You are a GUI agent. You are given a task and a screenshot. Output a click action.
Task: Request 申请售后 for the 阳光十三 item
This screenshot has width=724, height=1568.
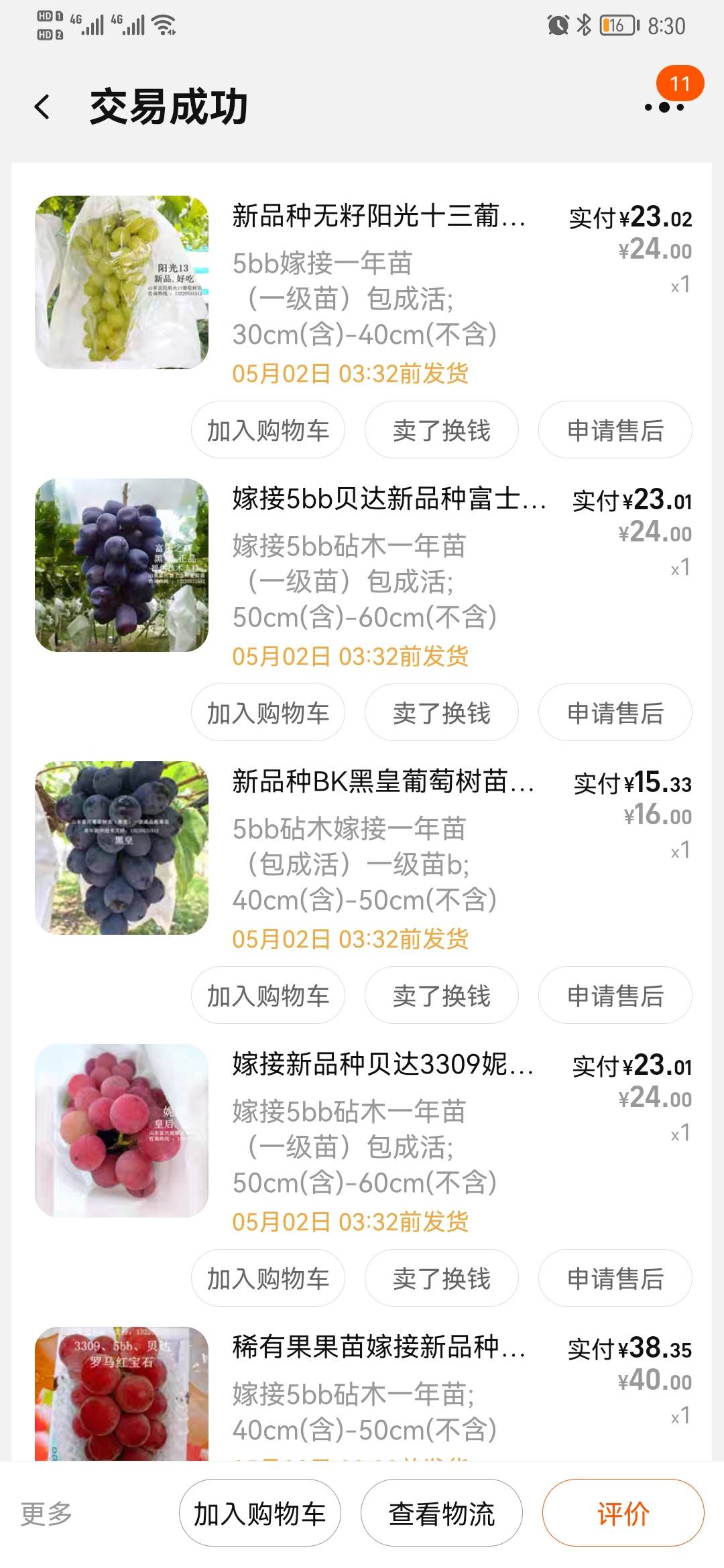point(615,430)
